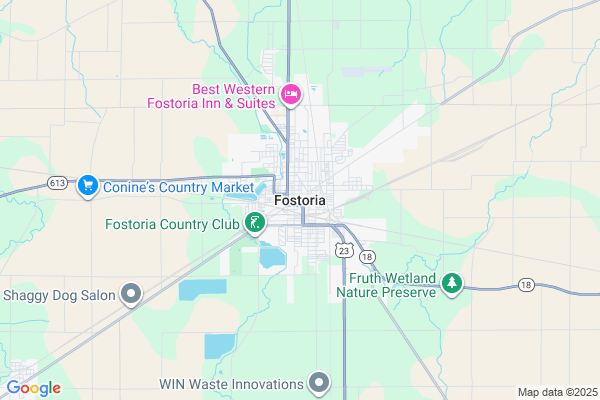Open the Best Western Fostoria Inn & Suites pin

pos(290,95)
